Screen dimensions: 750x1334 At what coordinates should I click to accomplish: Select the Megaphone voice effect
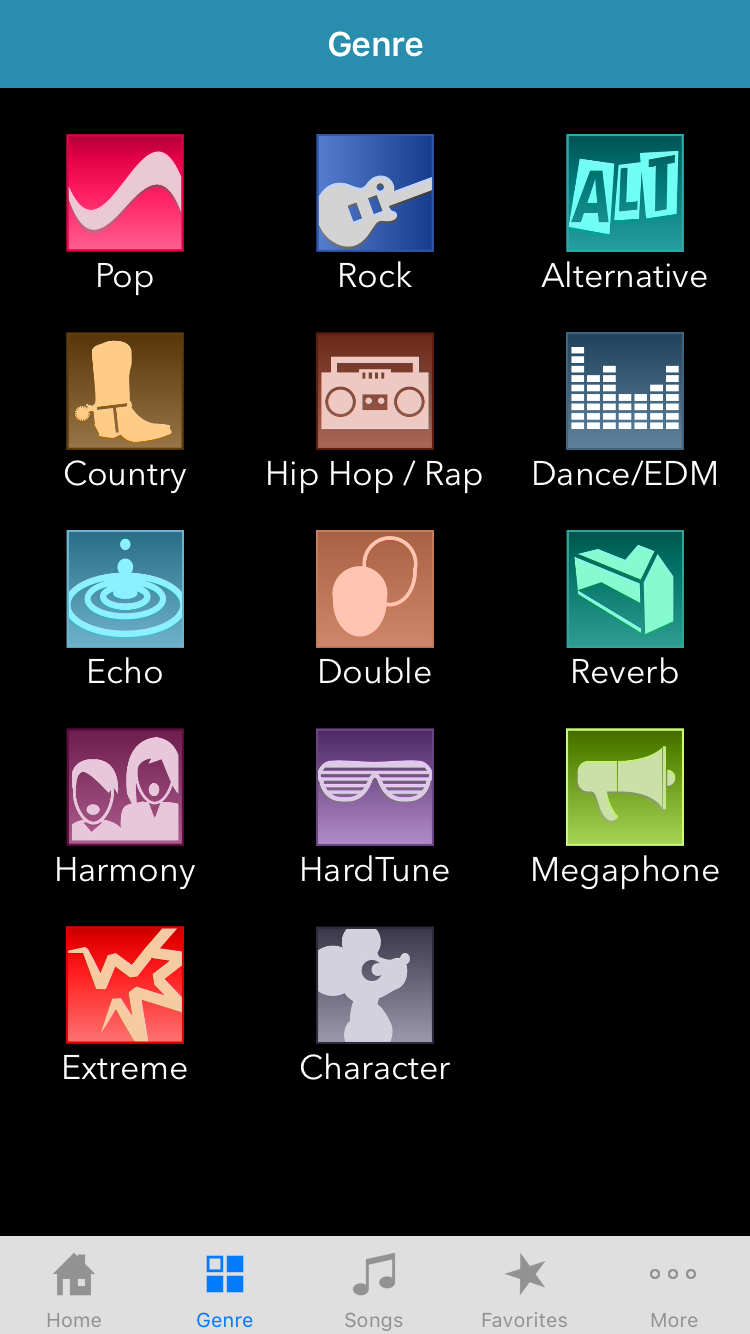tap(624, 786)
